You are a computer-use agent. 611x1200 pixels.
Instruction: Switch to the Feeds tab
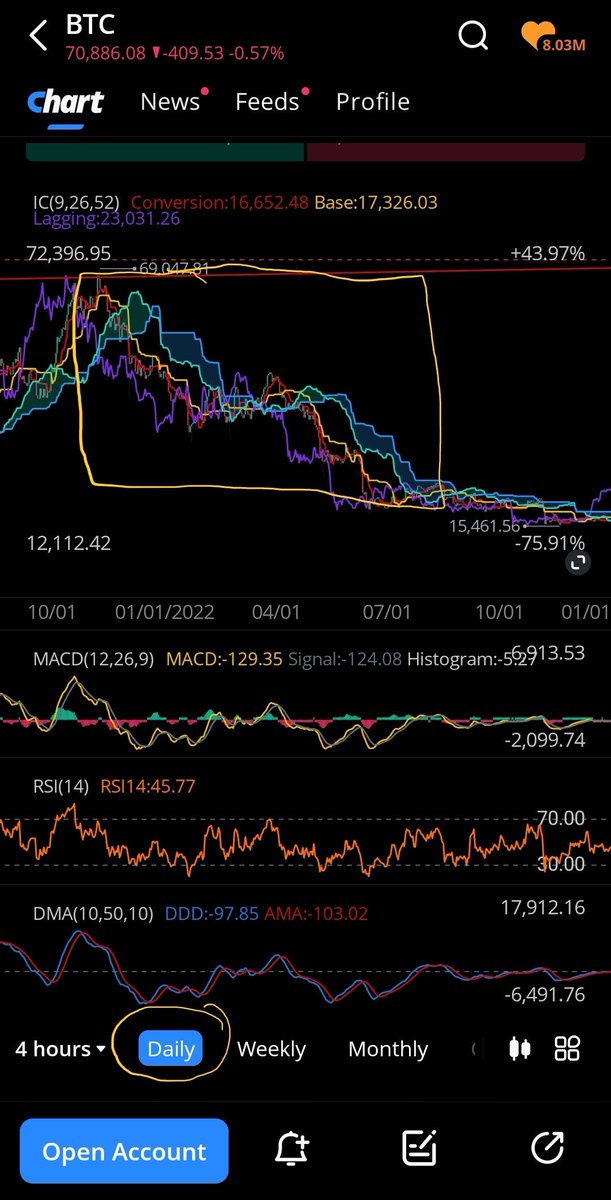pyautogui.click(x=268, y=101)
